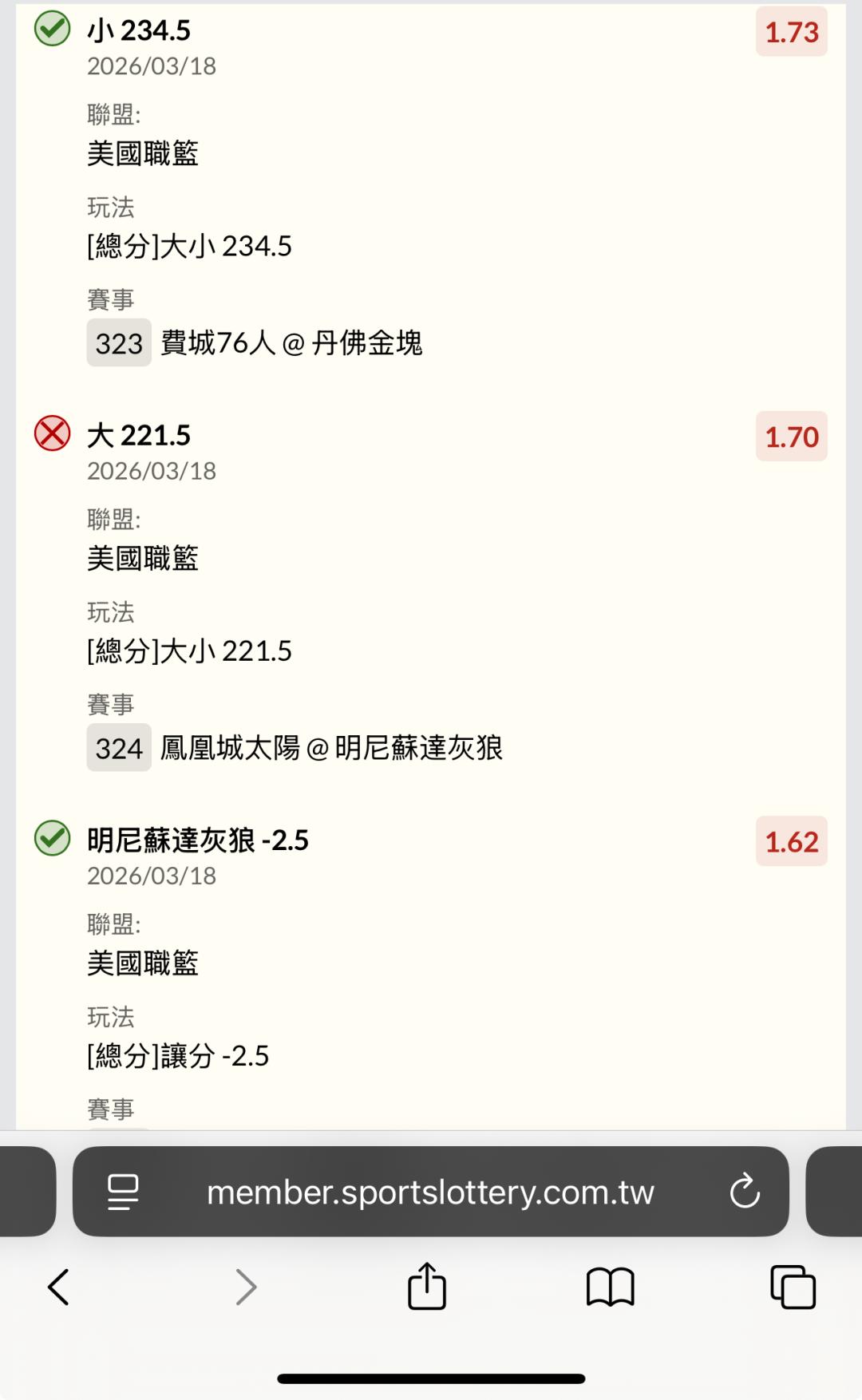The image size is (862, 1400).
Task: Show all open Safari tabs
Action: coord(793,1286)
